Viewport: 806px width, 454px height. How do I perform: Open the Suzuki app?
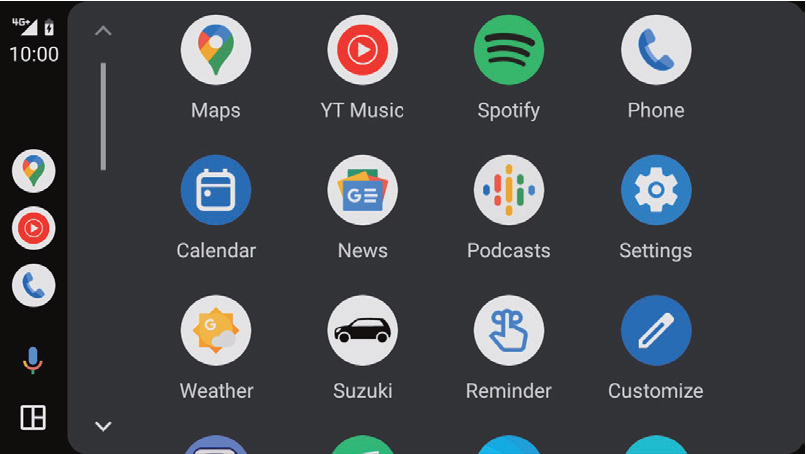(362, 330)
